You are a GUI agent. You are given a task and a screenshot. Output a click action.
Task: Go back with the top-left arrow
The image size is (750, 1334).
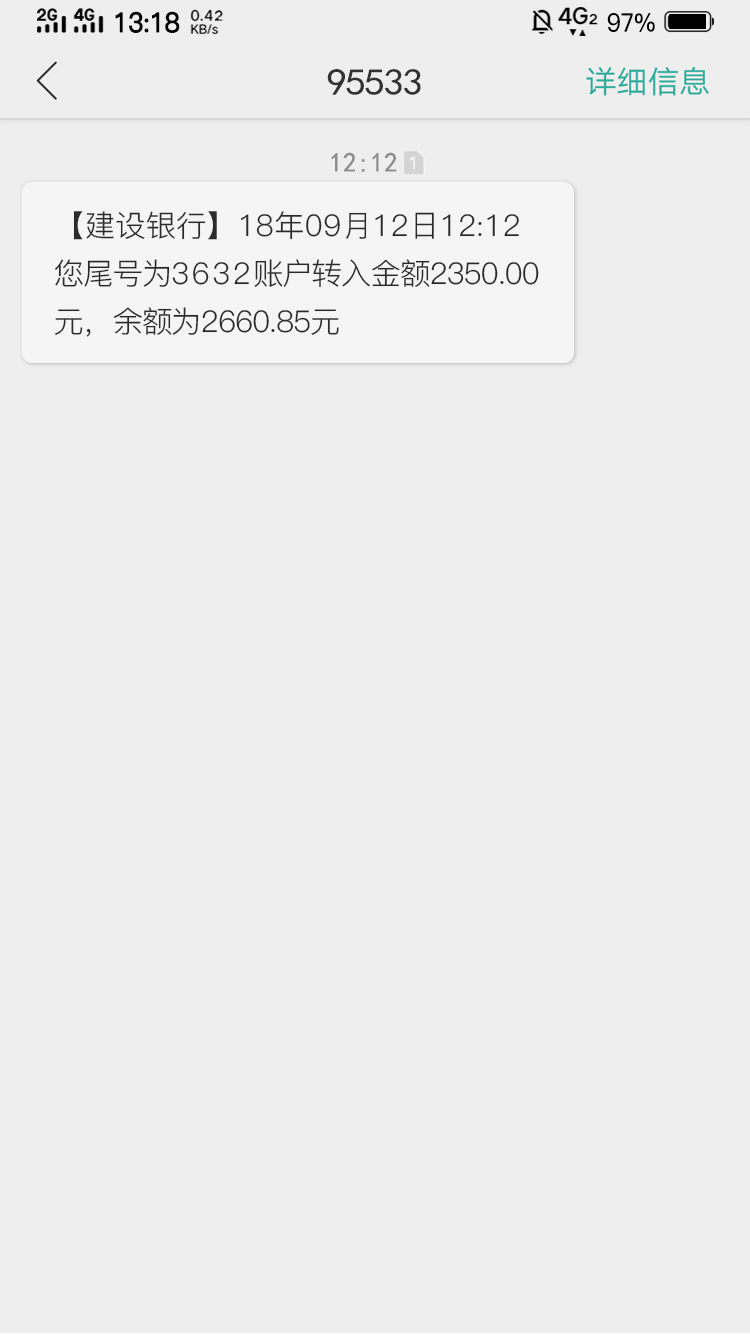(47, 81)
